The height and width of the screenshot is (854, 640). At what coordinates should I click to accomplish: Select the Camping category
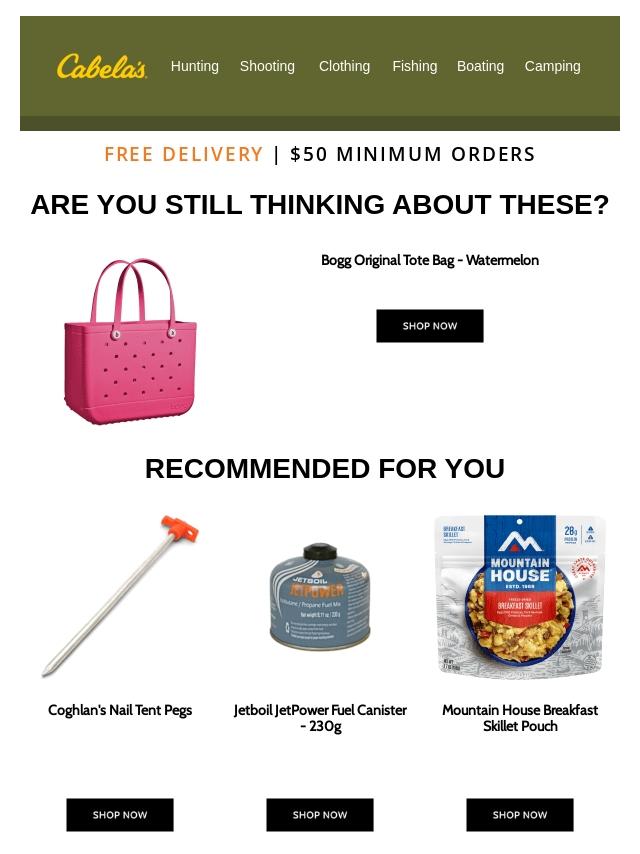552,66
